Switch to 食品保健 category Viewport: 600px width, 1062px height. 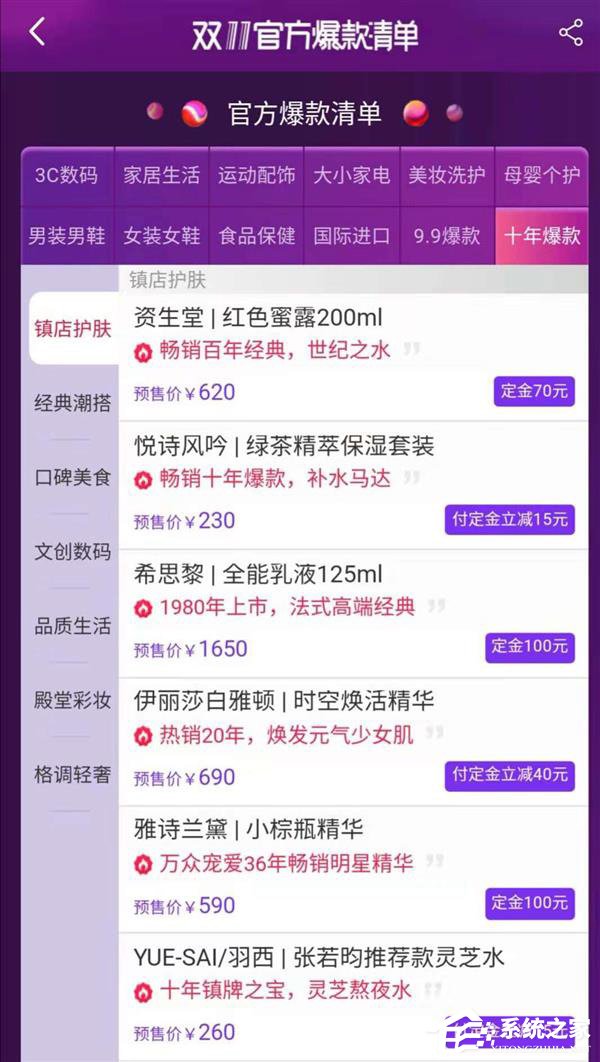(257, 236)
